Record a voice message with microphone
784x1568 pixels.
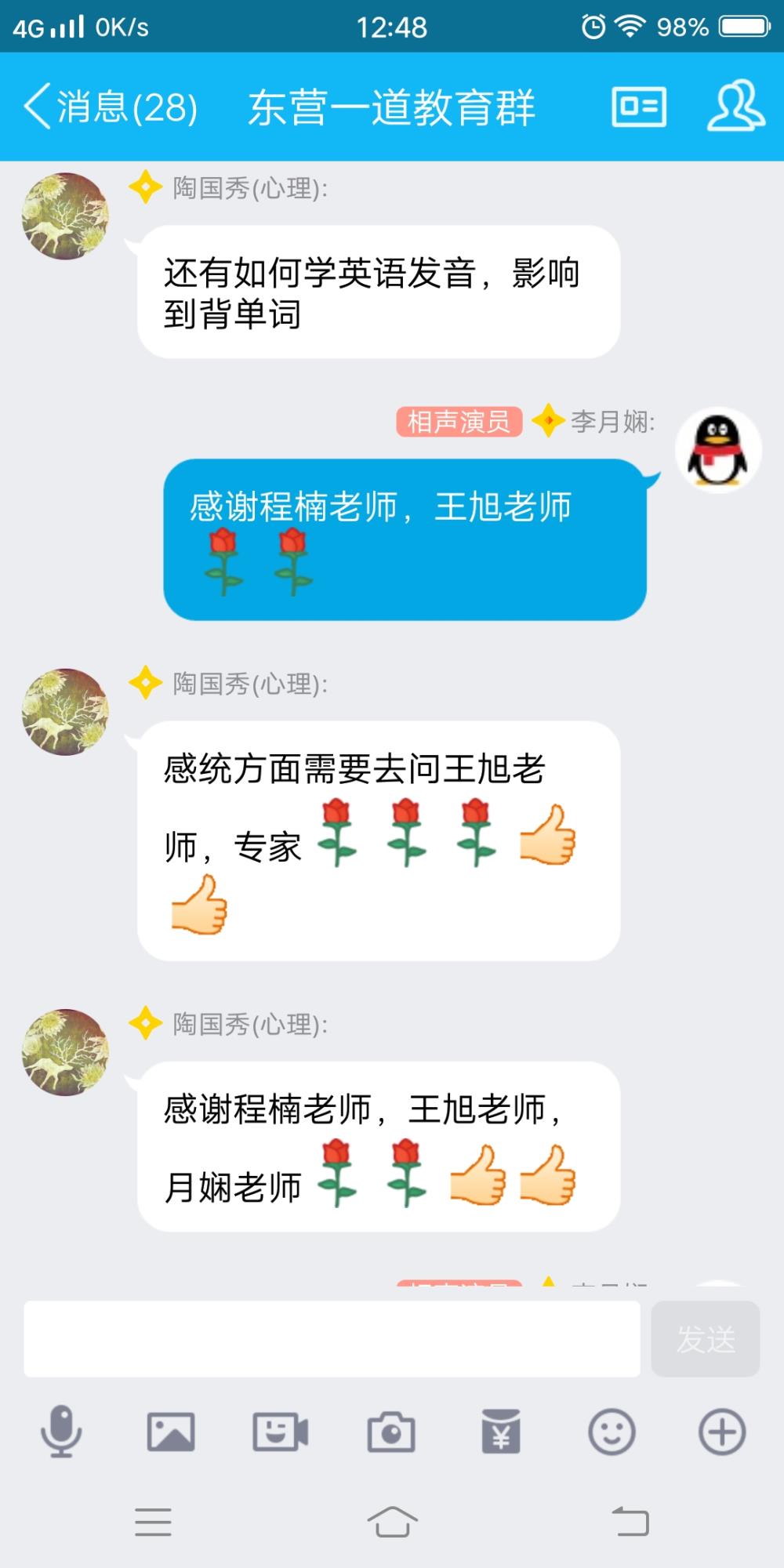pos(61,1432)
